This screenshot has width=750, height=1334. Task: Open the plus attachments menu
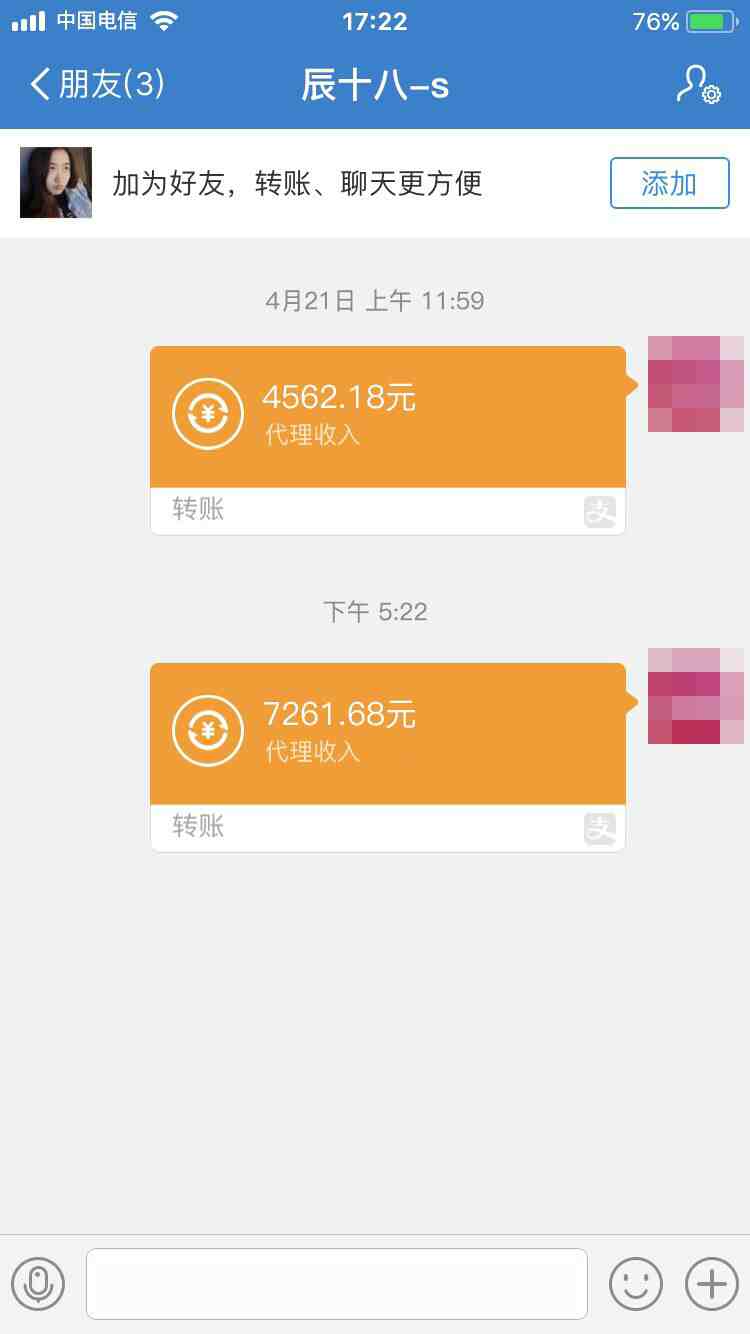pos(711,1283)
